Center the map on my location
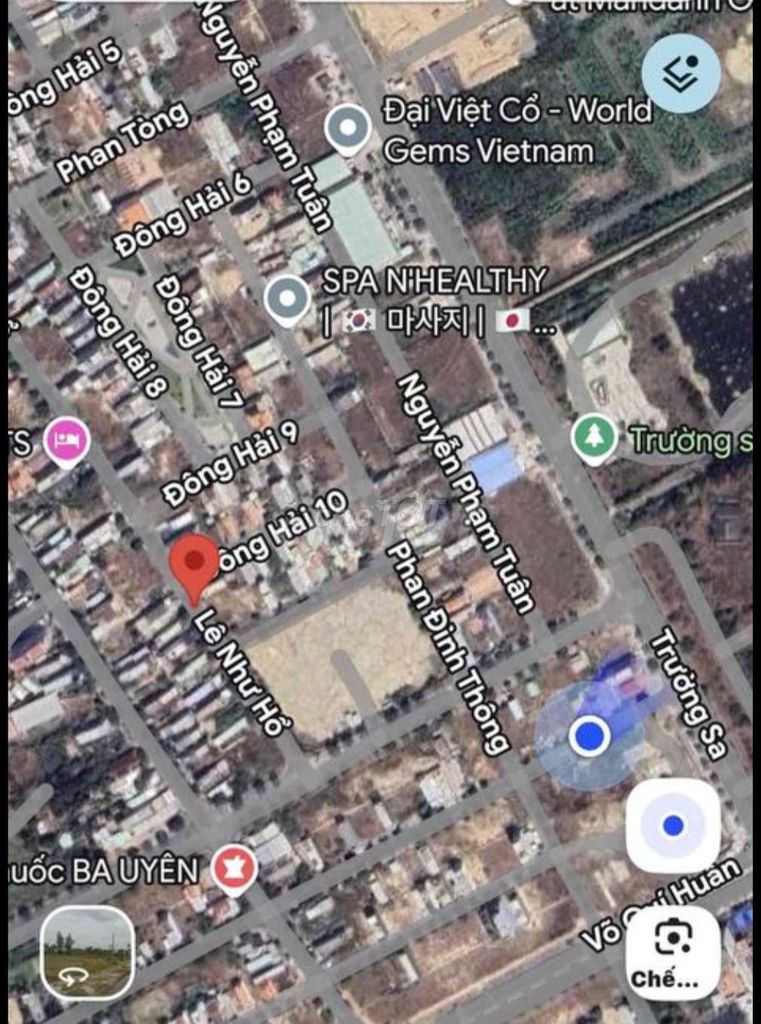761x1024 pixels. pos(673,825)
